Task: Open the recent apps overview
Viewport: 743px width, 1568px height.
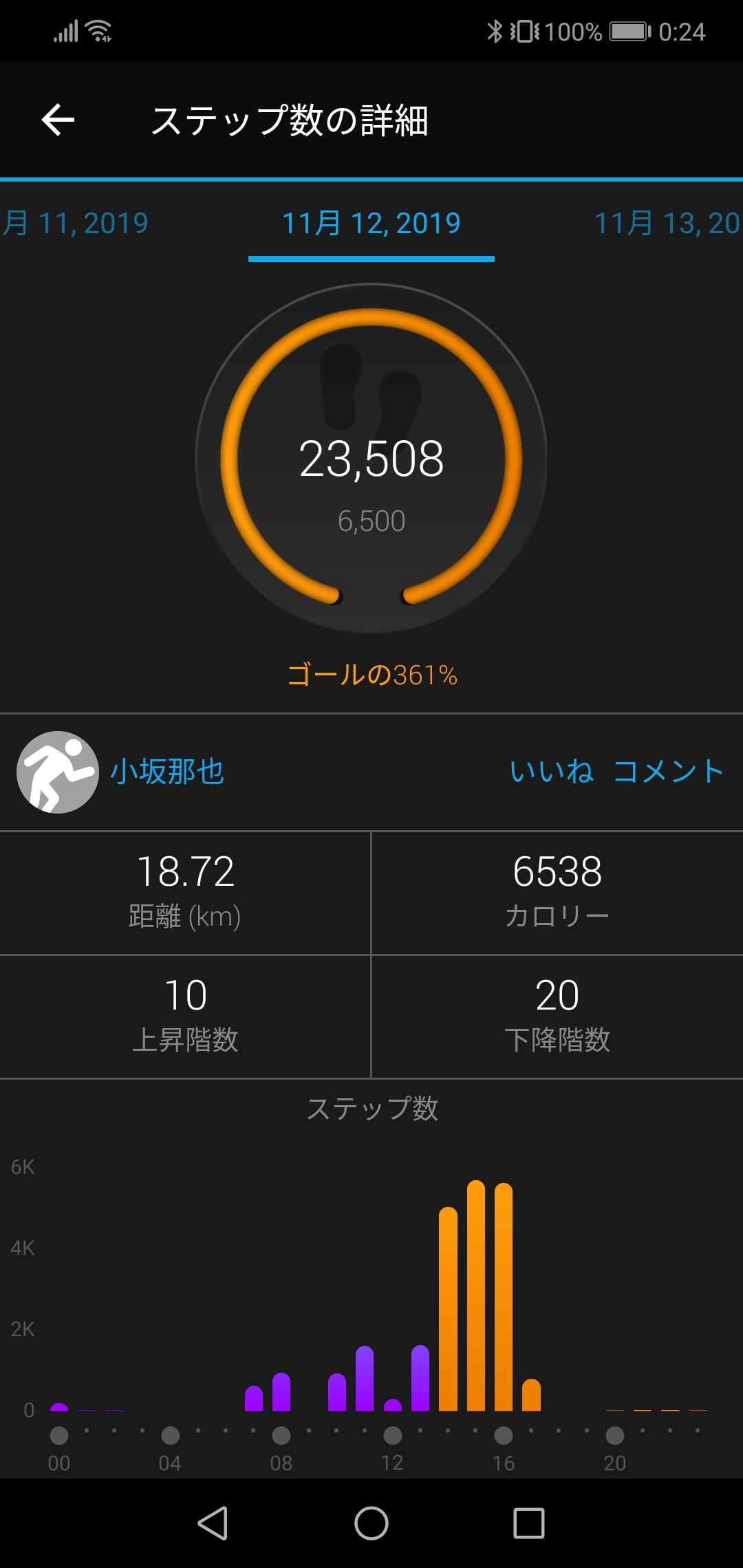Action: click(528, 1523)
